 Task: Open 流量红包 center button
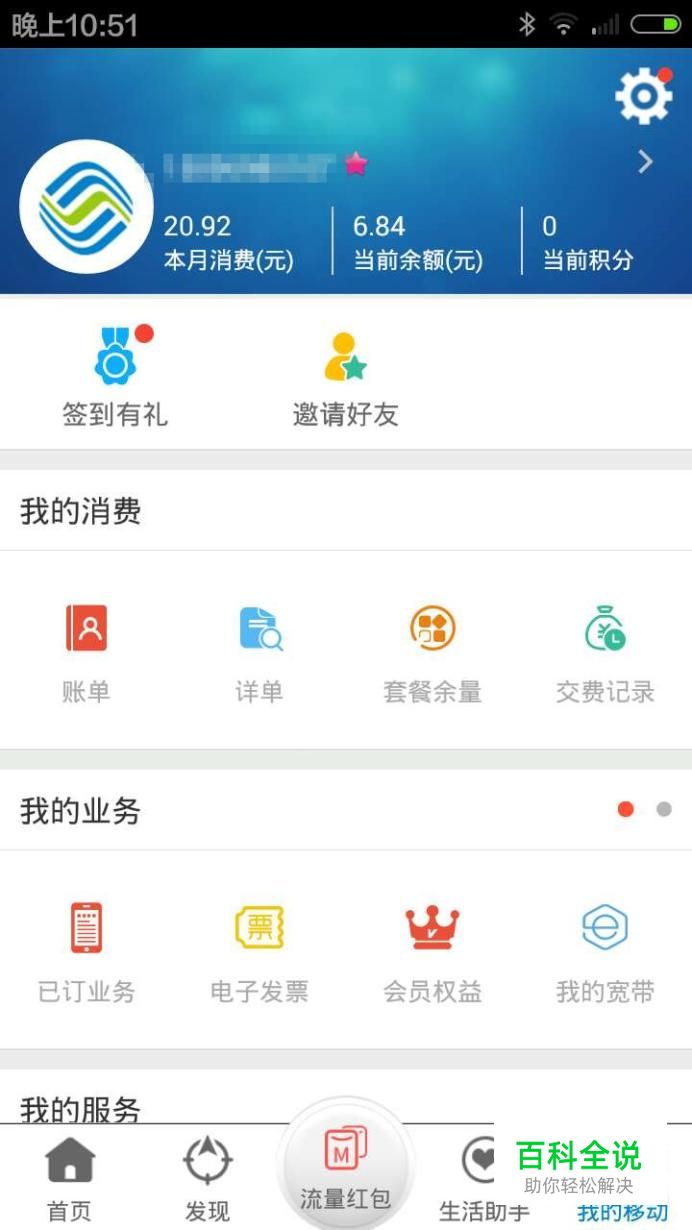coord(346,1166)
